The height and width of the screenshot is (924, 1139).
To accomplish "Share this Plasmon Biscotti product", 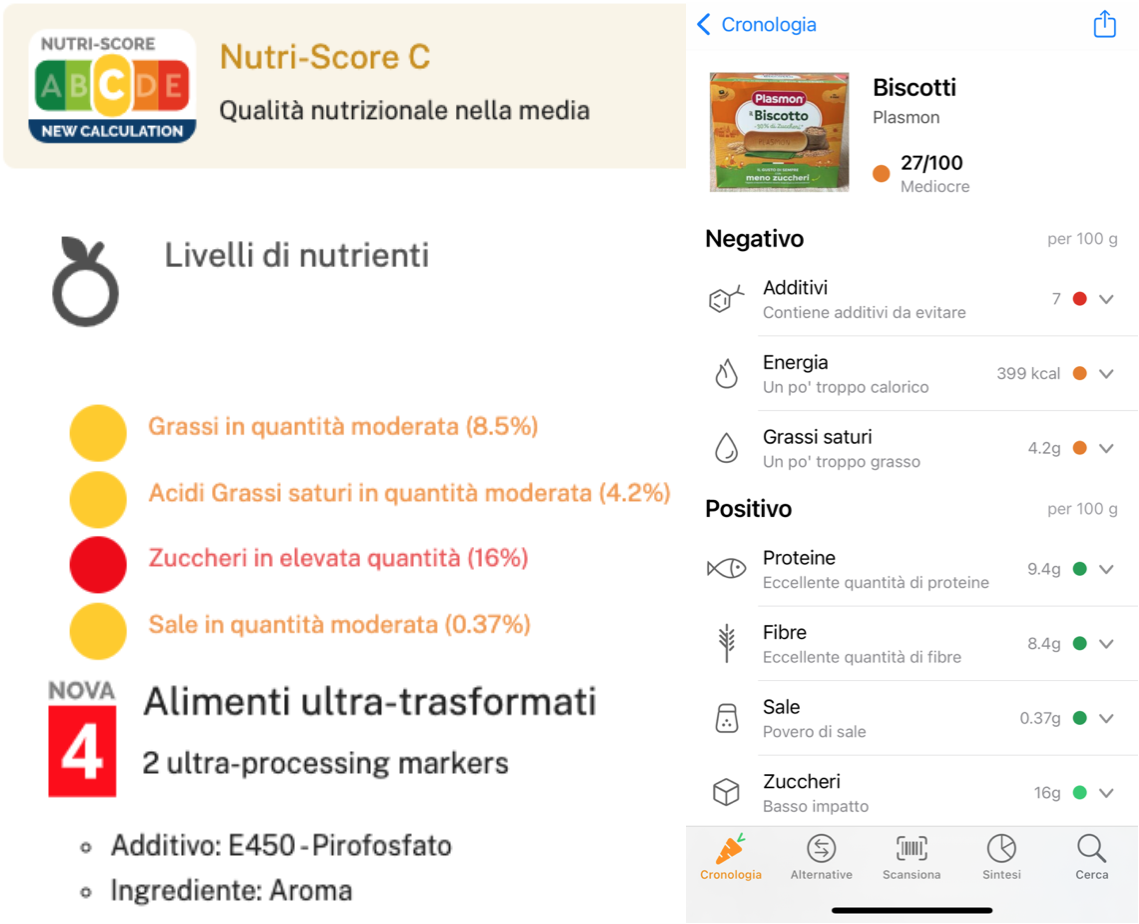I will (1104, 25).
